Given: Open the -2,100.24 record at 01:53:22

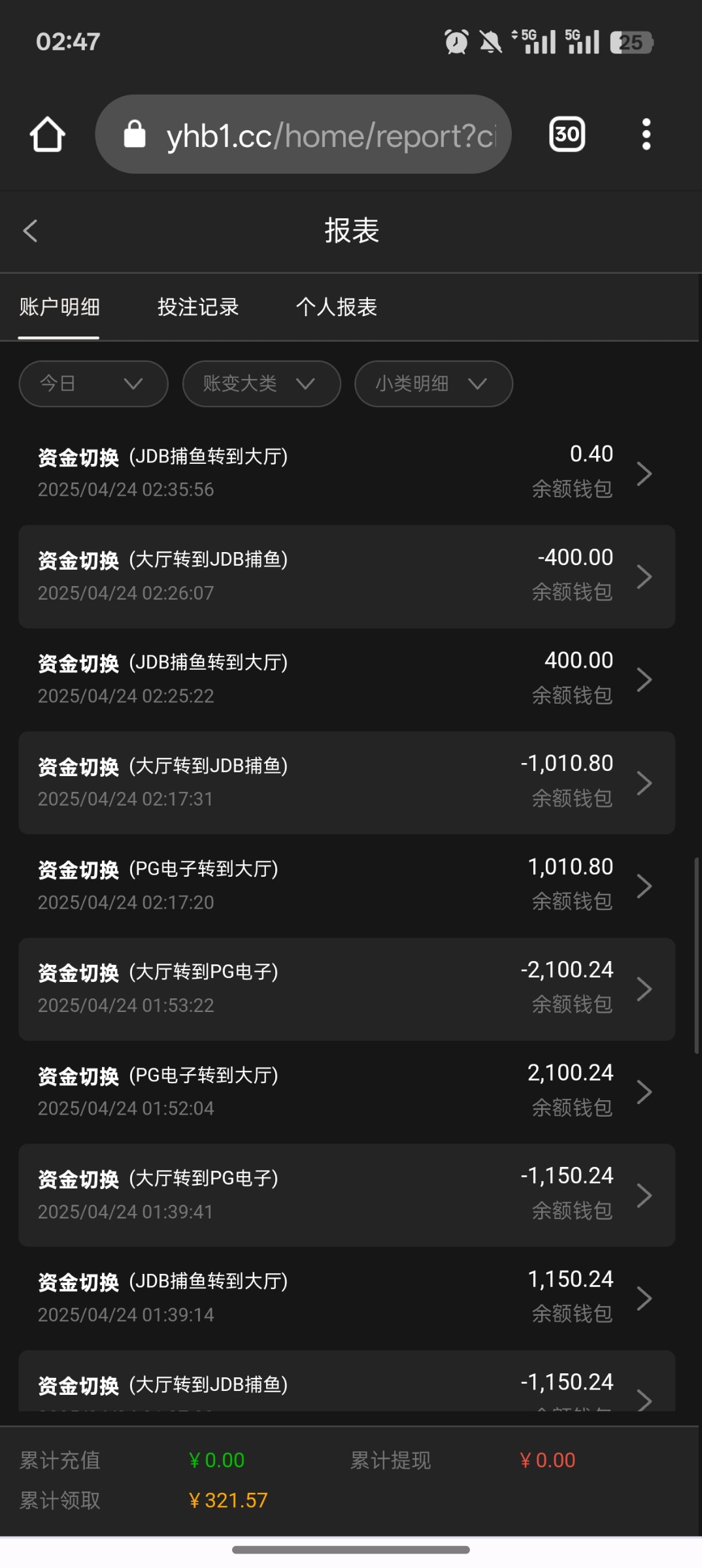Looking at the screenshot, I should coord(347,989).
